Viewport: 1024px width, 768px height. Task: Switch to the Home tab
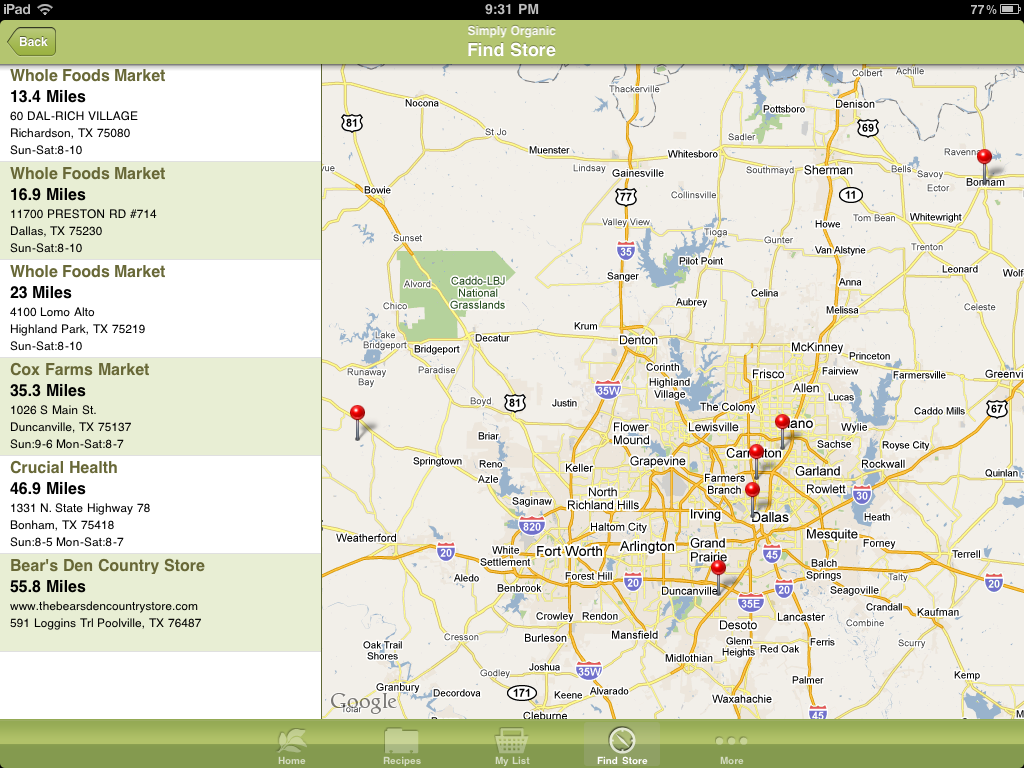(292, 746)
